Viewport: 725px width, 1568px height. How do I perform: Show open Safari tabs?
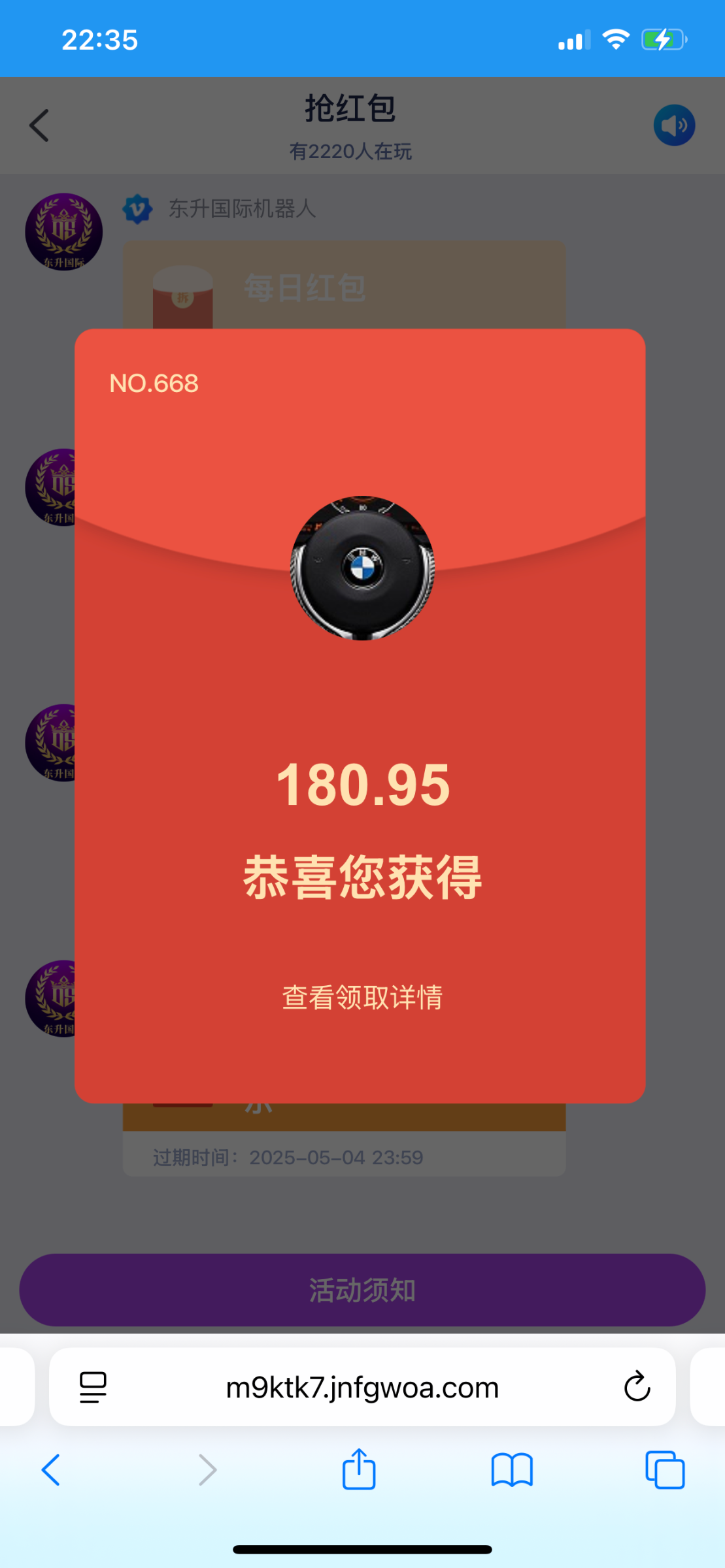coord(664,1470)
